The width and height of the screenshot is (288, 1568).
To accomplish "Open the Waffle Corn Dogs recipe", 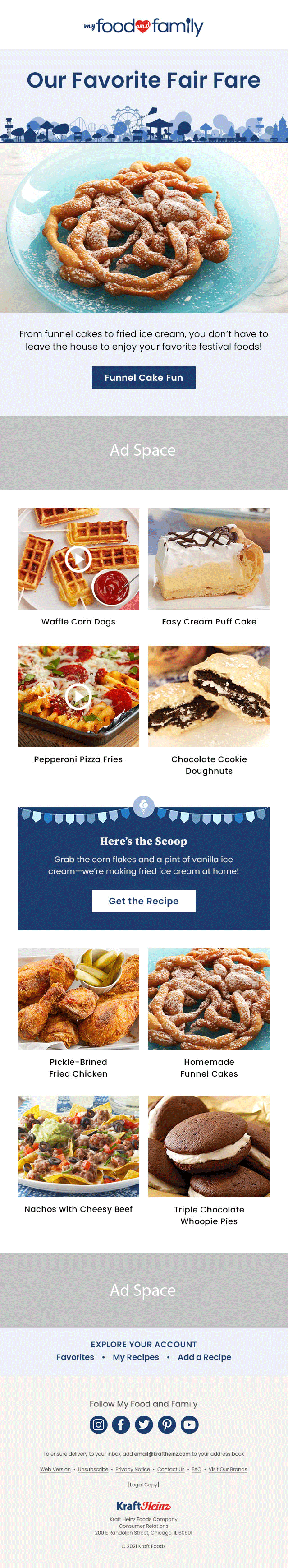I will tap(78, 559).
